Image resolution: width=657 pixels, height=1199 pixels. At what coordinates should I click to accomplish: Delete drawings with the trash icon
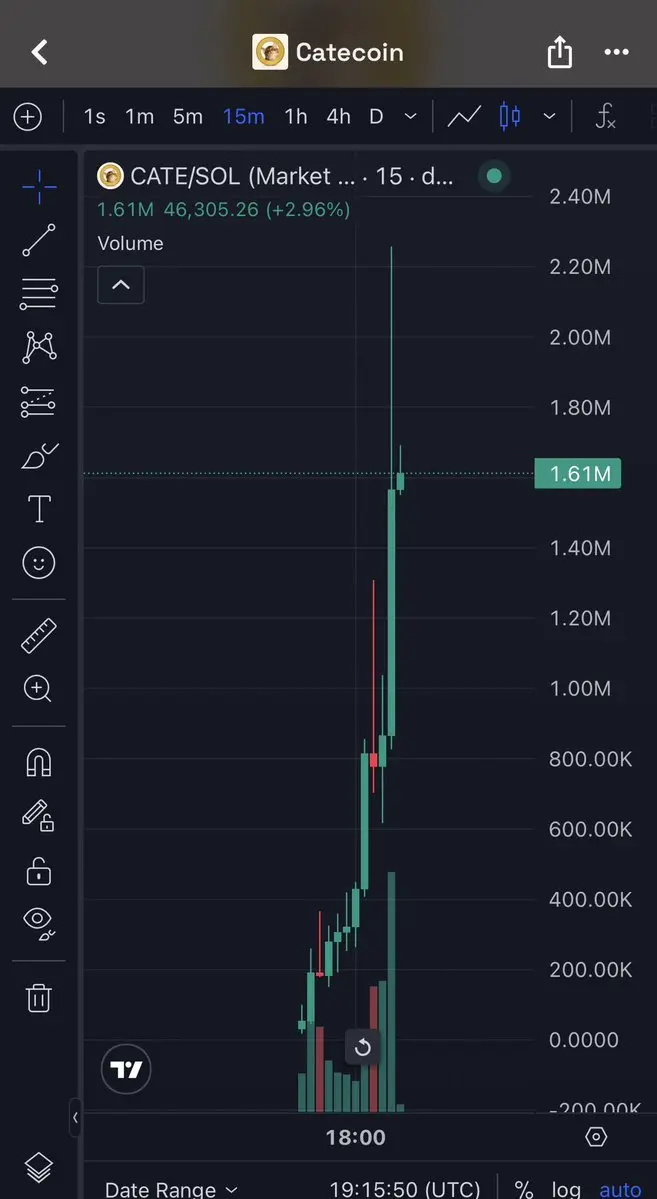click(x=39, y=998)
